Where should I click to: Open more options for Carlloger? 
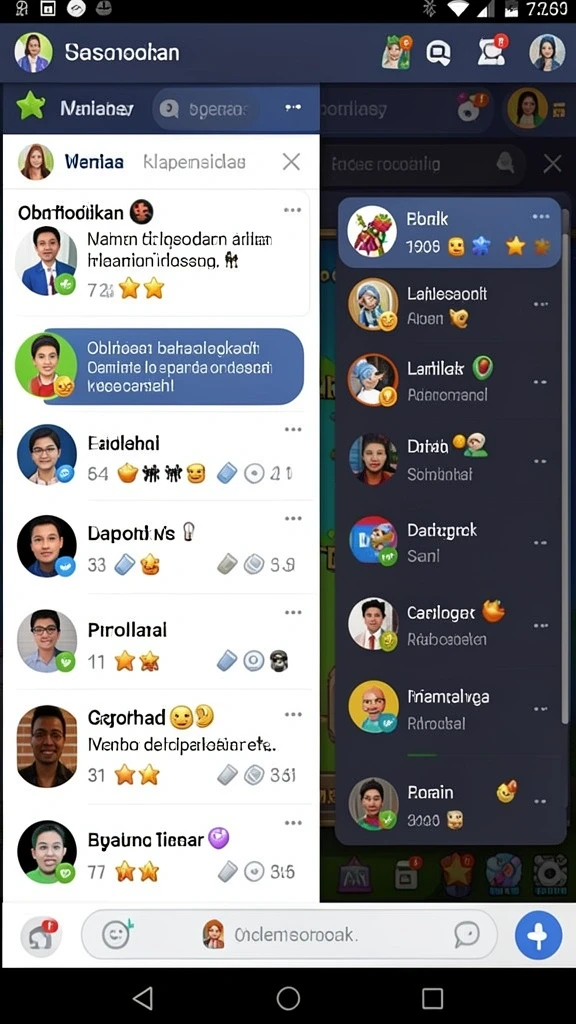pyautogui.click(x=540, y=625)
